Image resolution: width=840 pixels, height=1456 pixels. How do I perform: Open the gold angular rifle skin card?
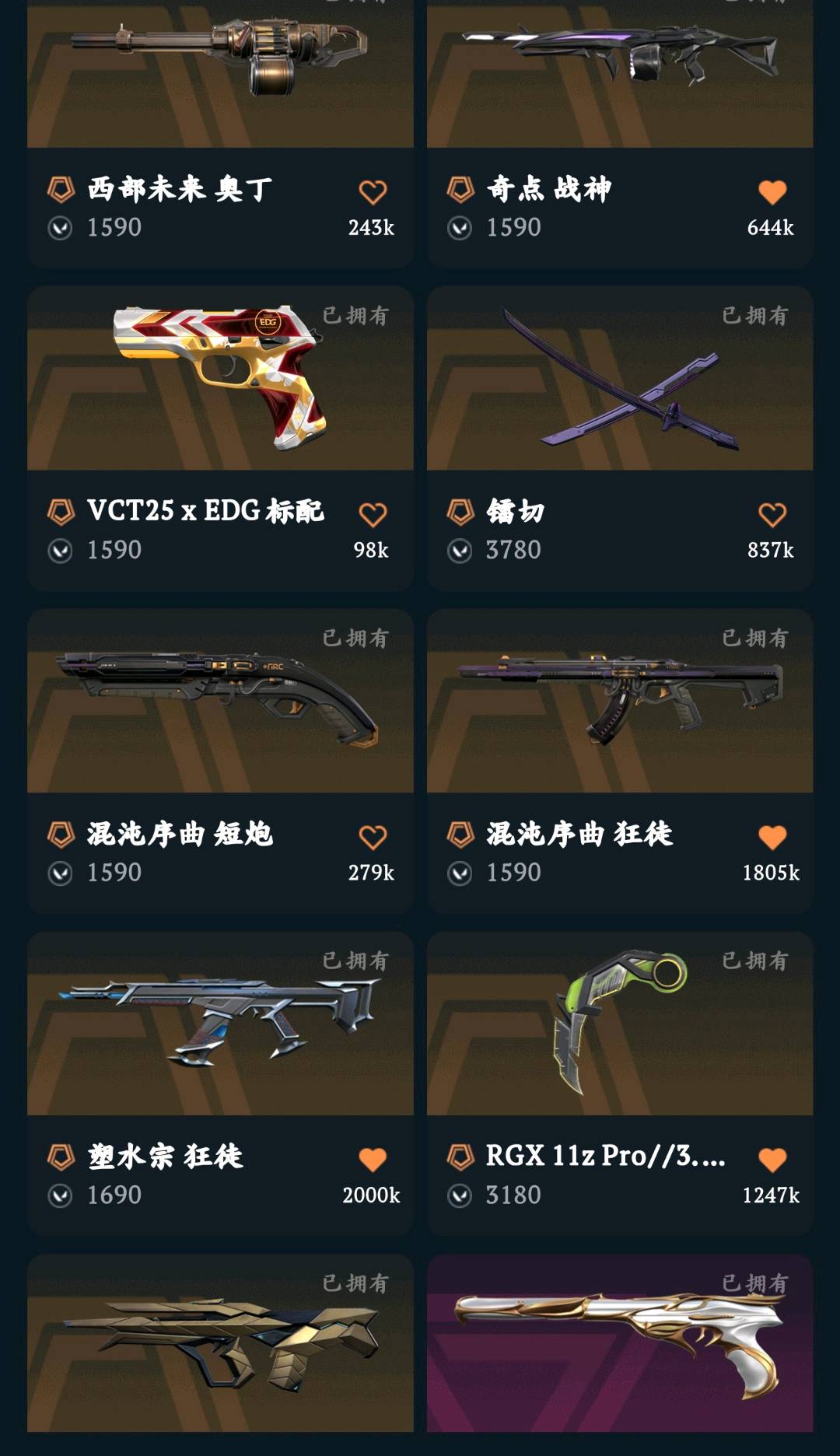(x=220, y=1343)
